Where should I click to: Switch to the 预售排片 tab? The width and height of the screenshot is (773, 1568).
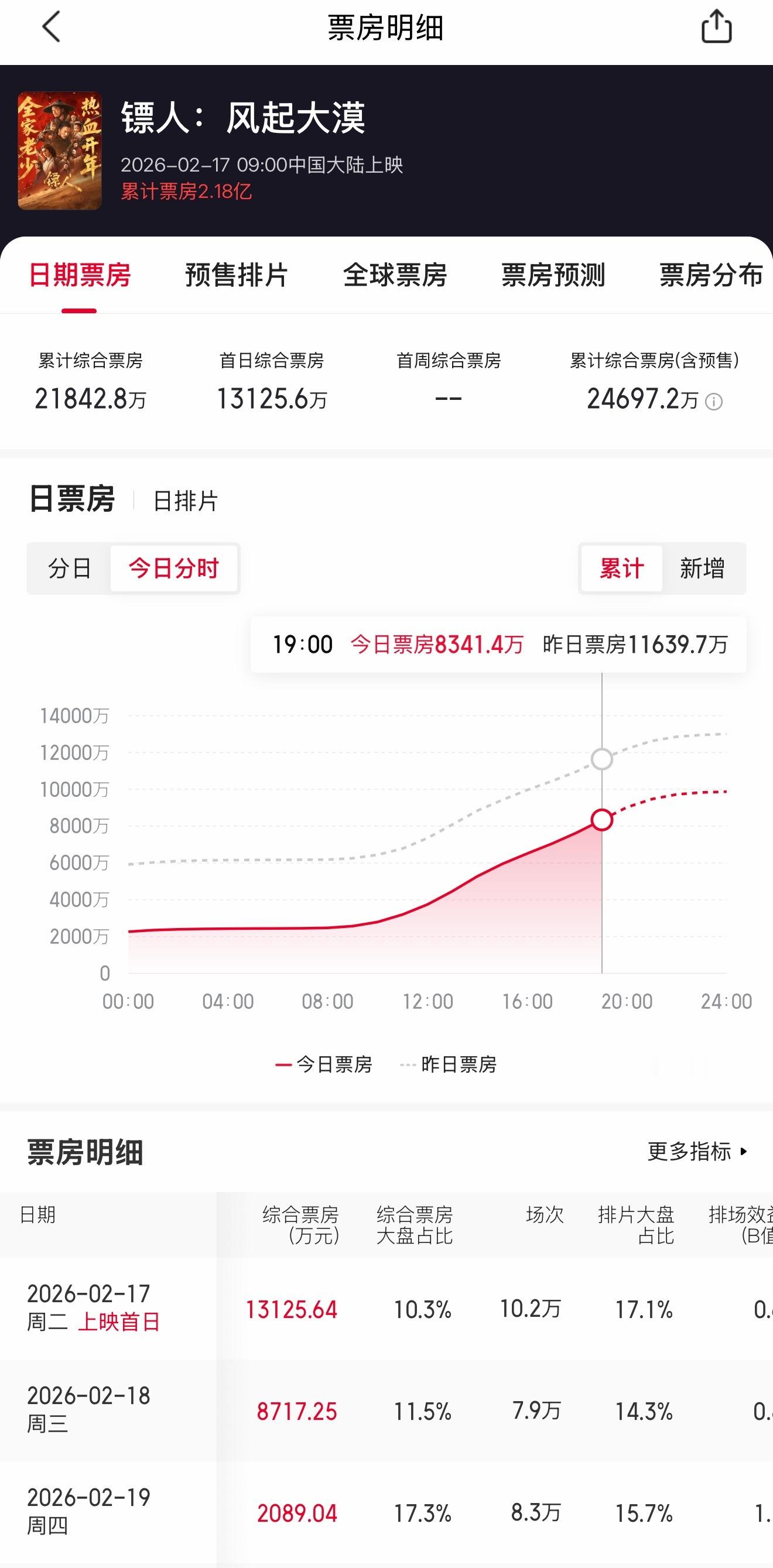point(236,276)
